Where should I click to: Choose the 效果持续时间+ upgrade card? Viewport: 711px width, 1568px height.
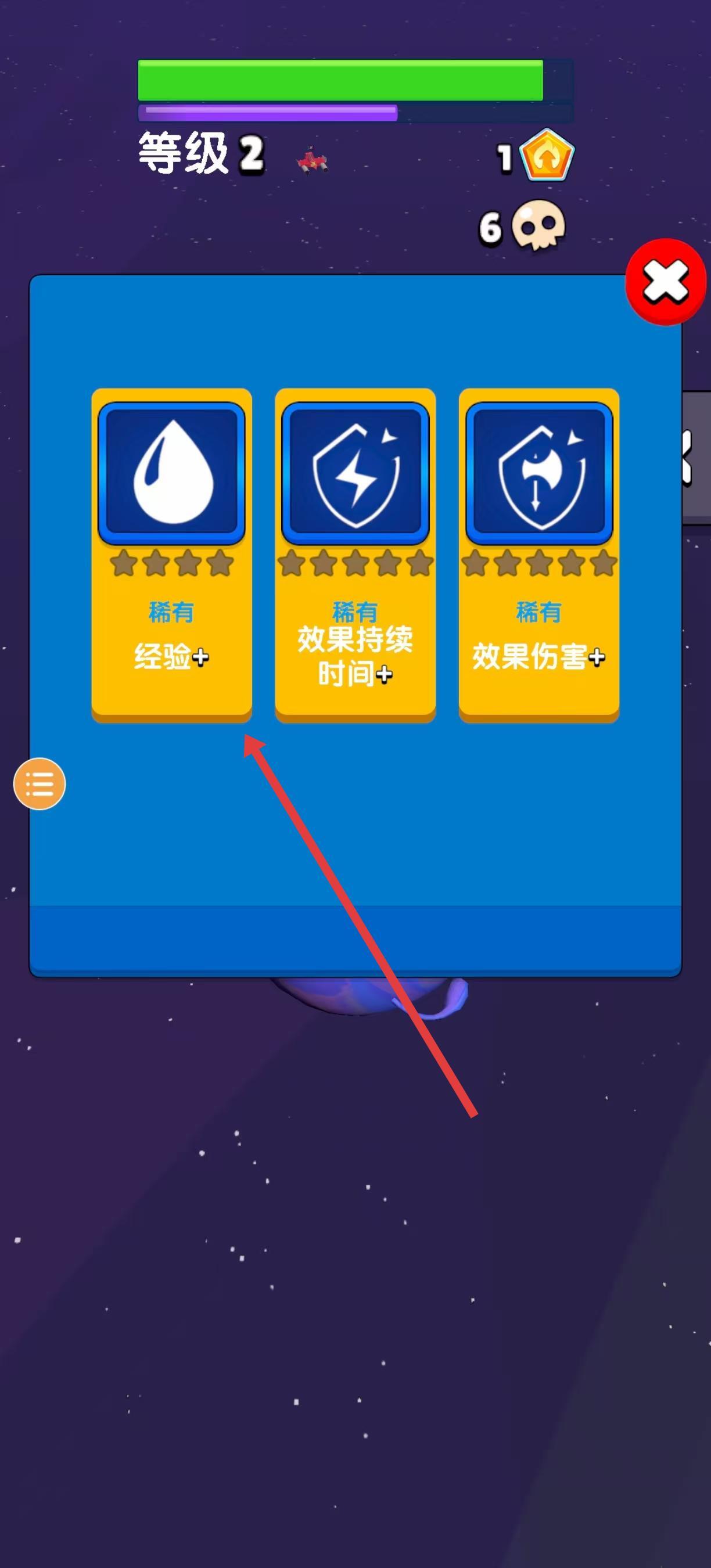tap(355, 554)
